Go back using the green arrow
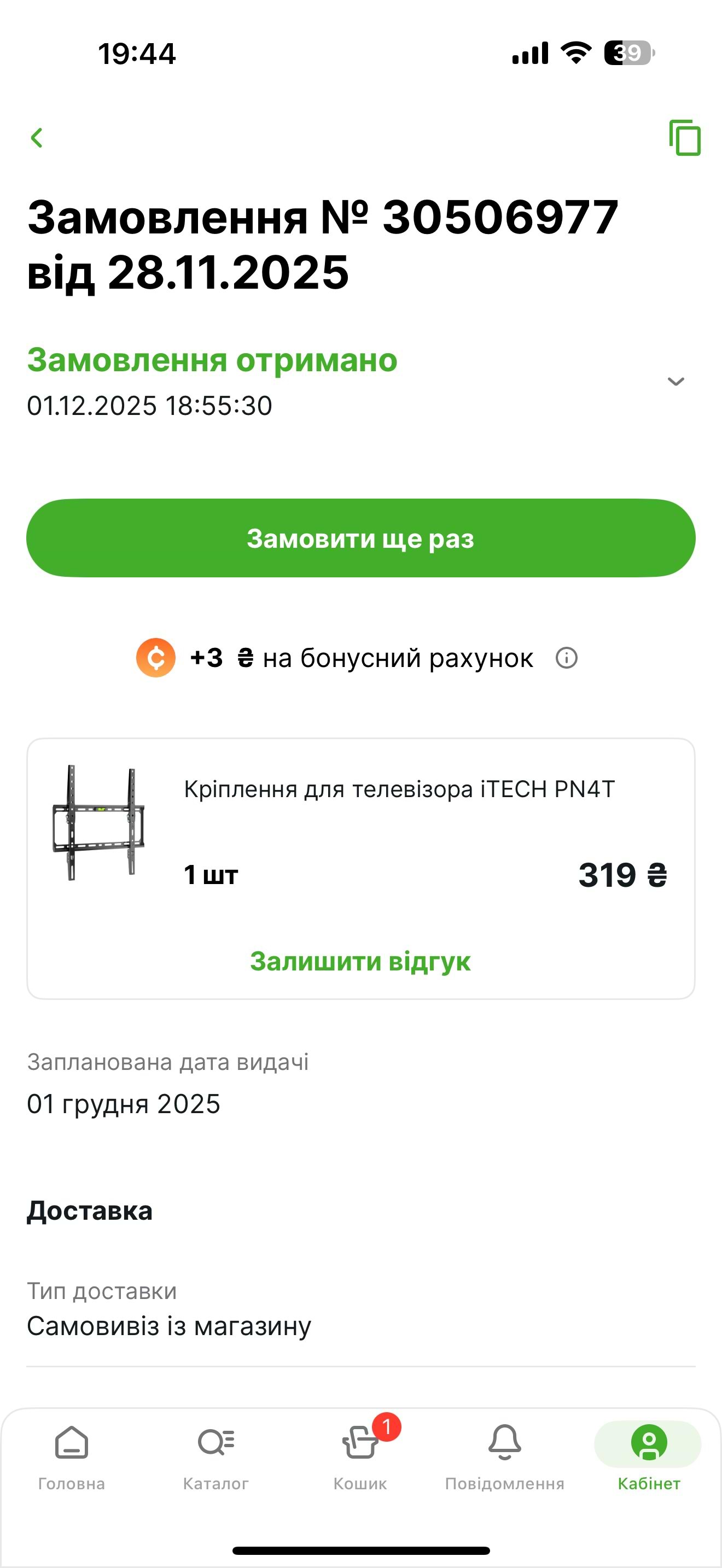The height and width of the screenshot is (1568, 722). tap(37, 138)
